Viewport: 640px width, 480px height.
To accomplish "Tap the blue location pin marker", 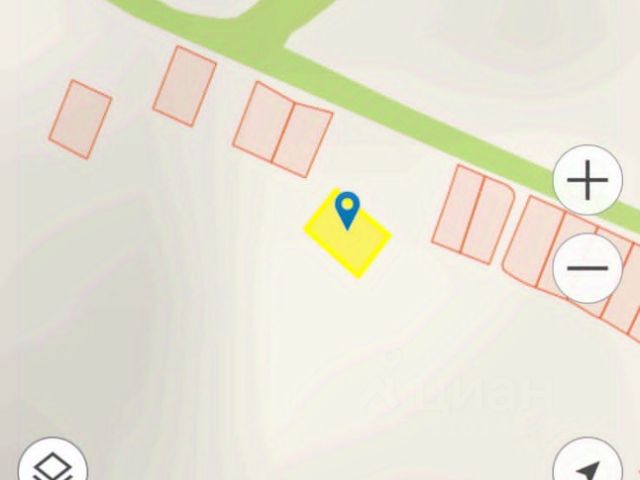I will tap(347, 209).
